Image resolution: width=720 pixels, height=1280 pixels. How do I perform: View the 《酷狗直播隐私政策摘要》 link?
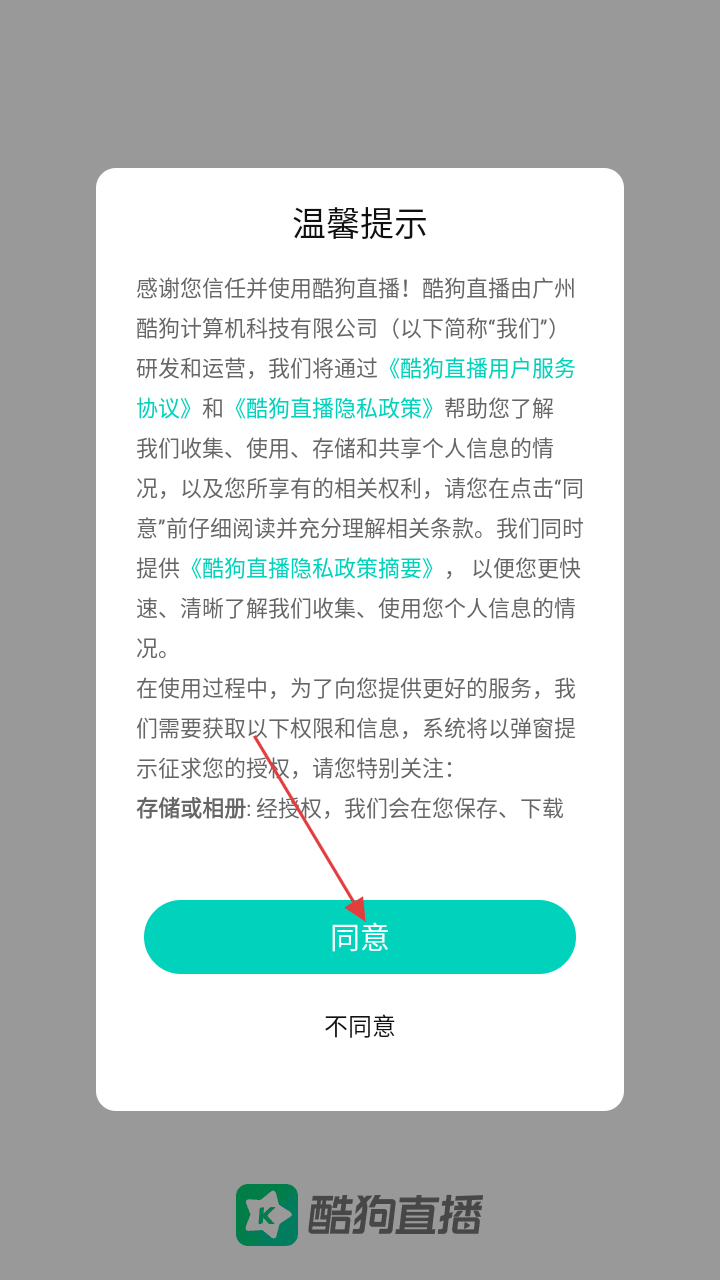tap(311, 568)
